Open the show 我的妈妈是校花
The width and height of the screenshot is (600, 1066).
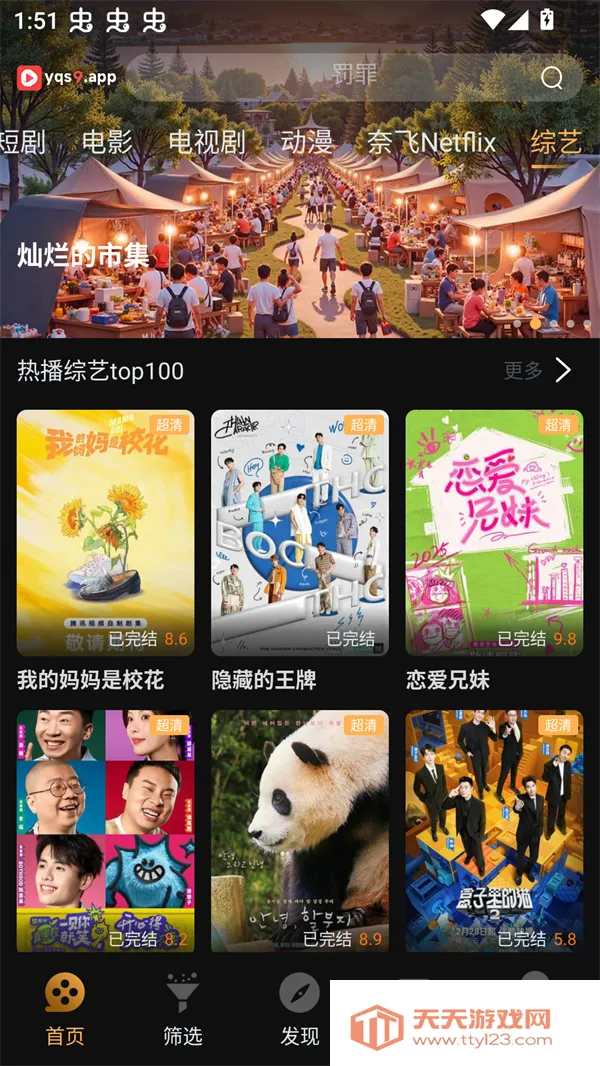[105, 533]
